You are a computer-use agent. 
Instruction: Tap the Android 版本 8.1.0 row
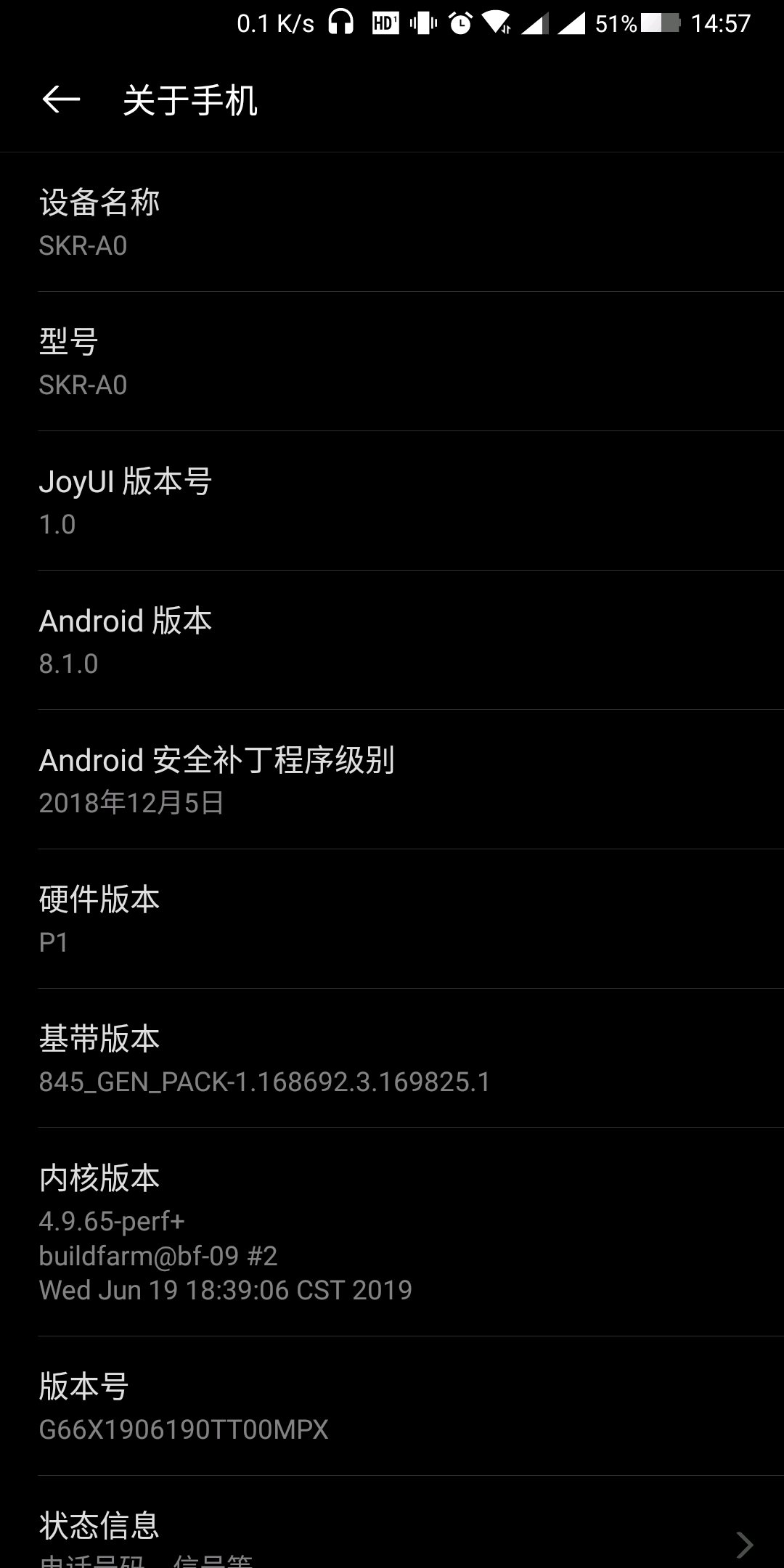coord(392,640)
